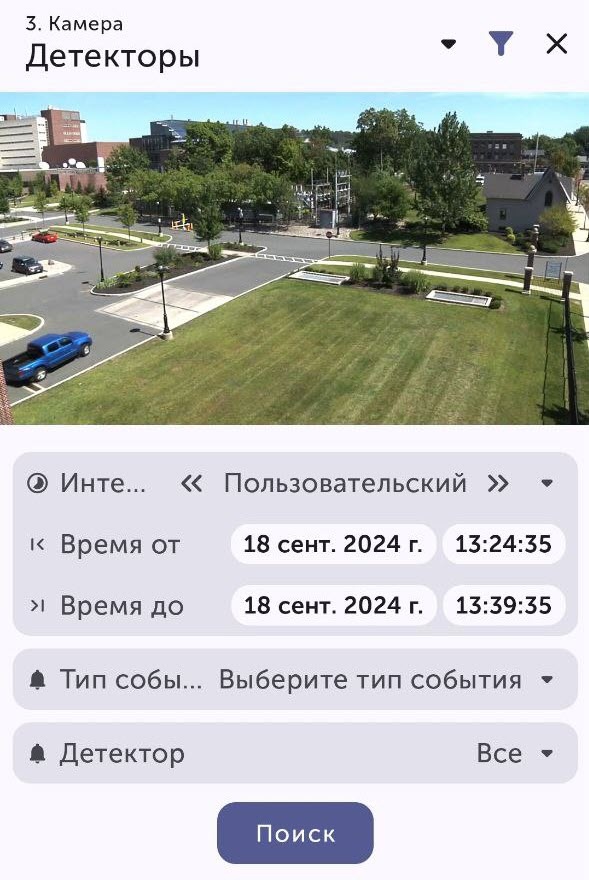
Task: Change the Время до date field
Action: pos(333,605)
